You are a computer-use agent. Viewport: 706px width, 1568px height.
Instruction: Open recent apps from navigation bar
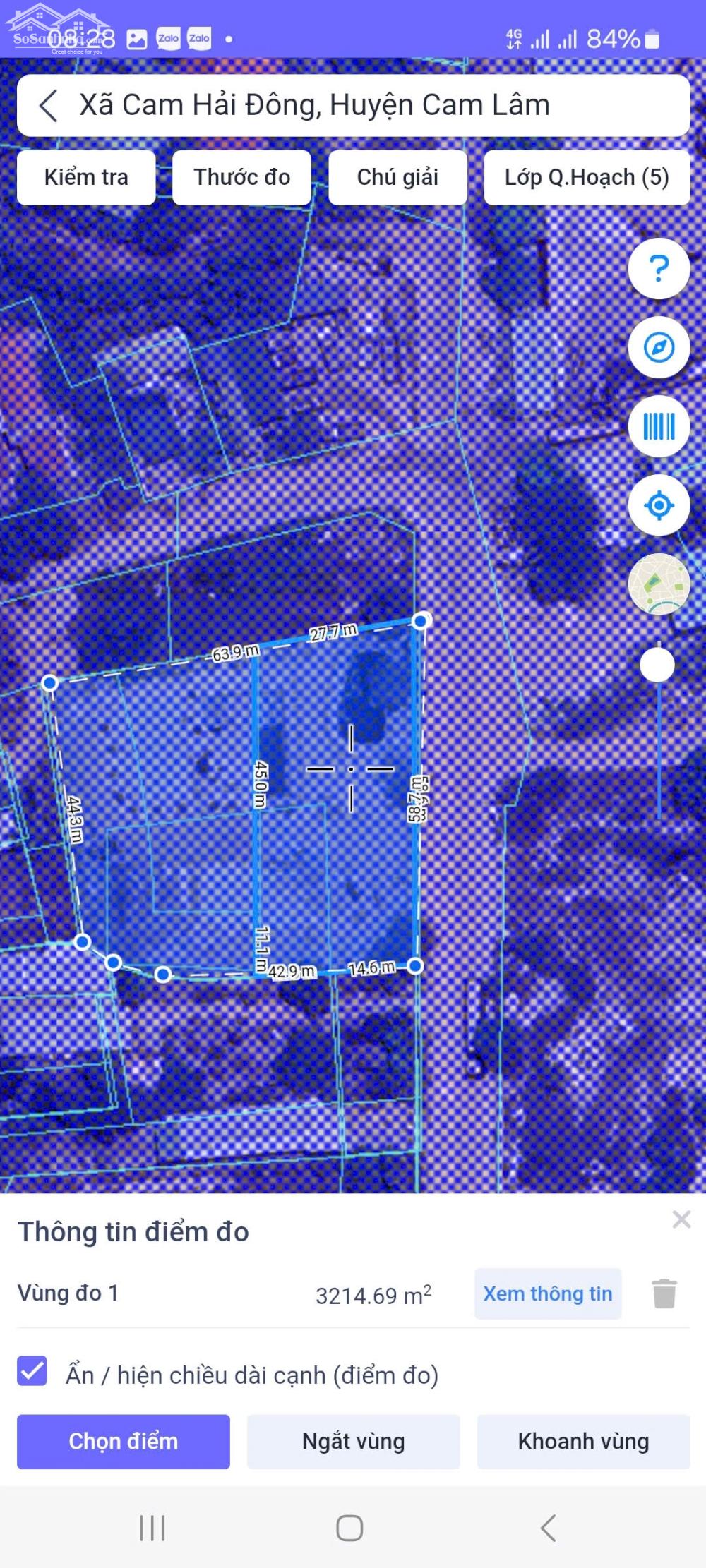point(152,1528)
